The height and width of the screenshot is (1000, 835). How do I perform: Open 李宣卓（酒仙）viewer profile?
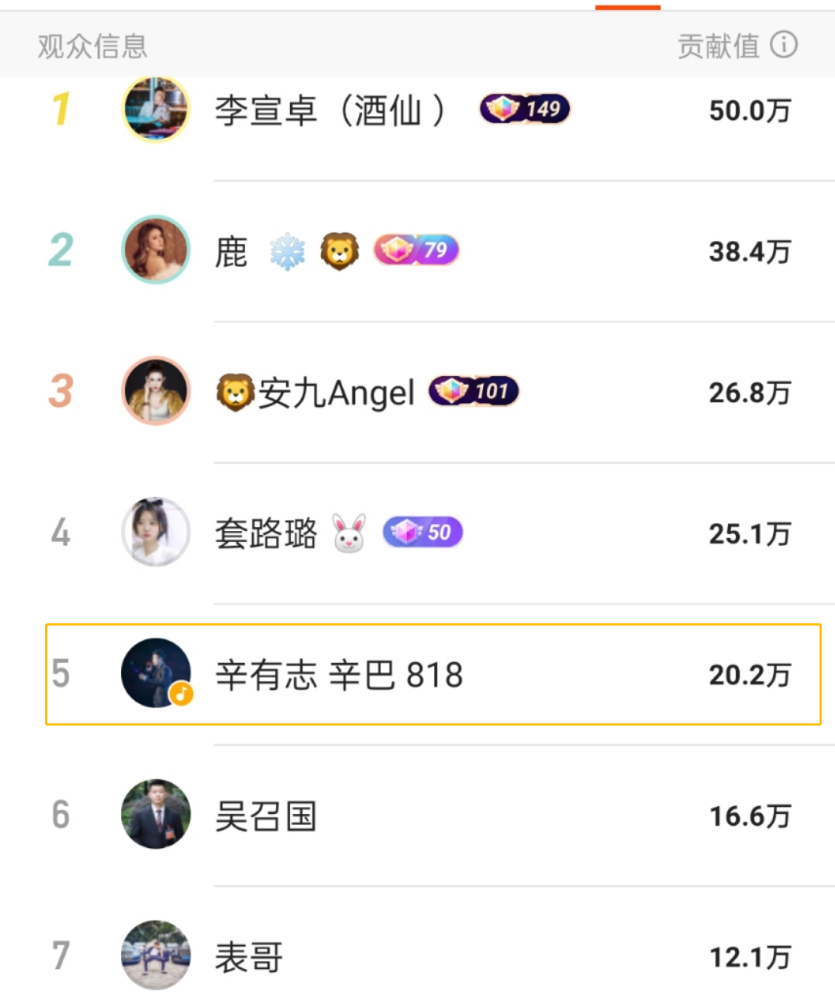pyautogui.click(x=330, y=110)
